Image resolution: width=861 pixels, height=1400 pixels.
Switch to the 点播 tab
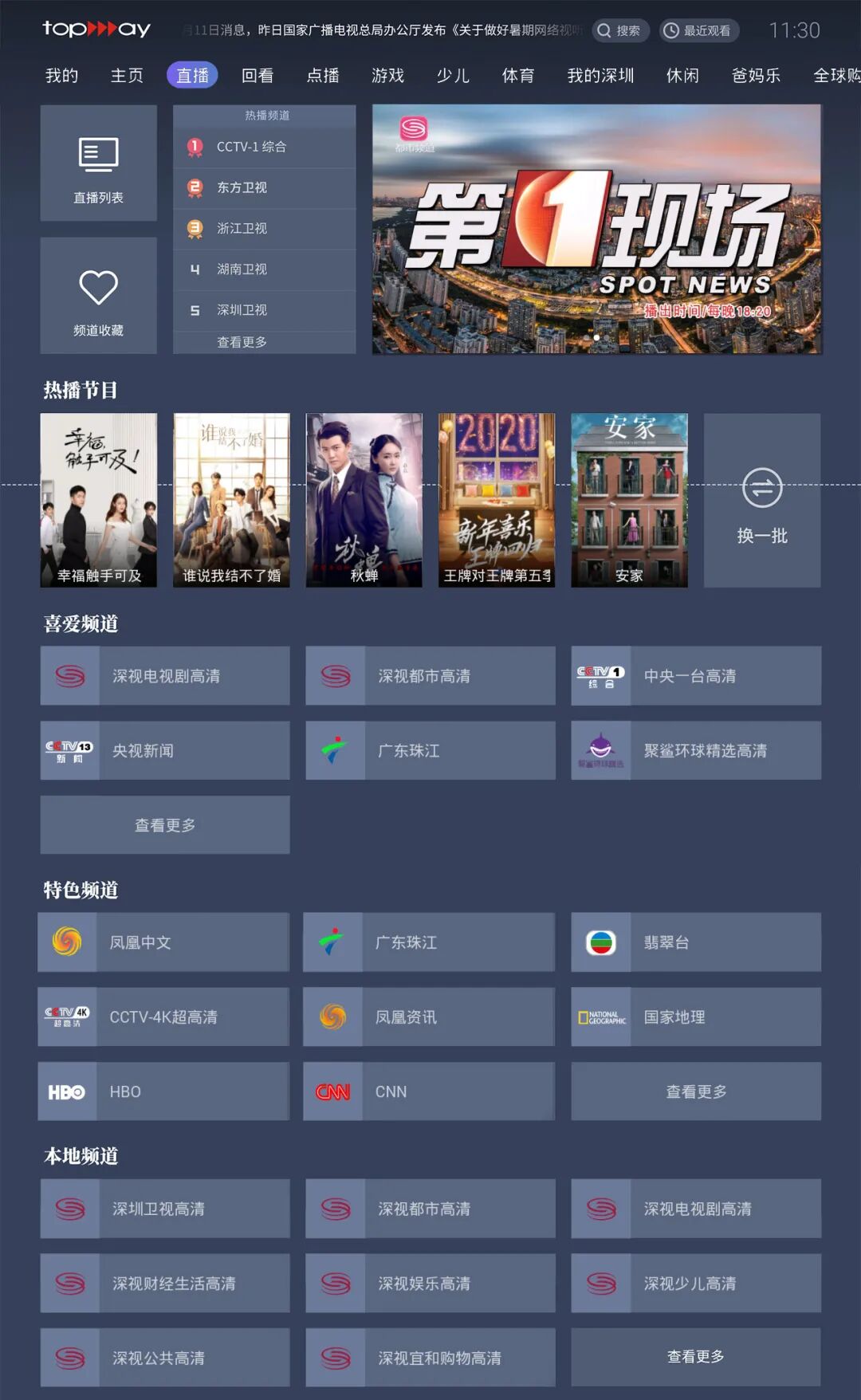(323, 75)
